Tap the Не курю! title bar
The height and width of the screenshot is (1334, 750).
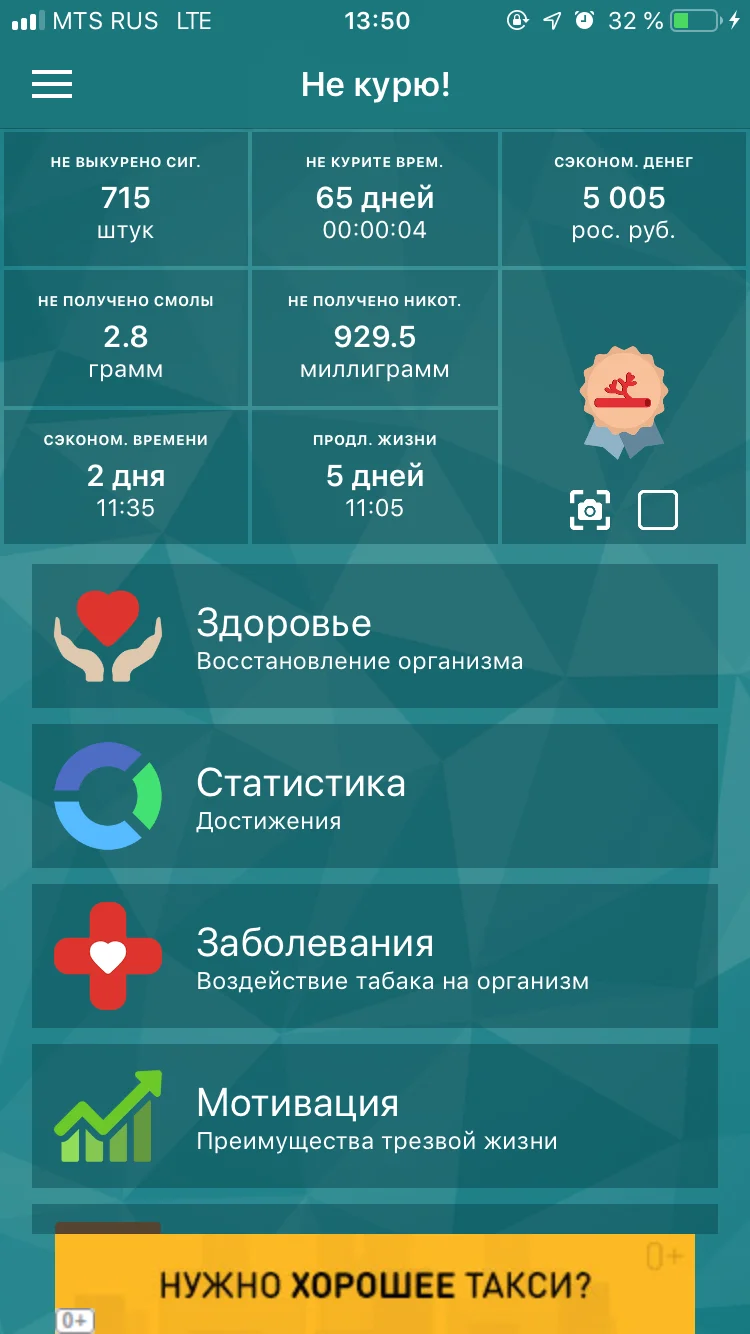coord(375,85)
